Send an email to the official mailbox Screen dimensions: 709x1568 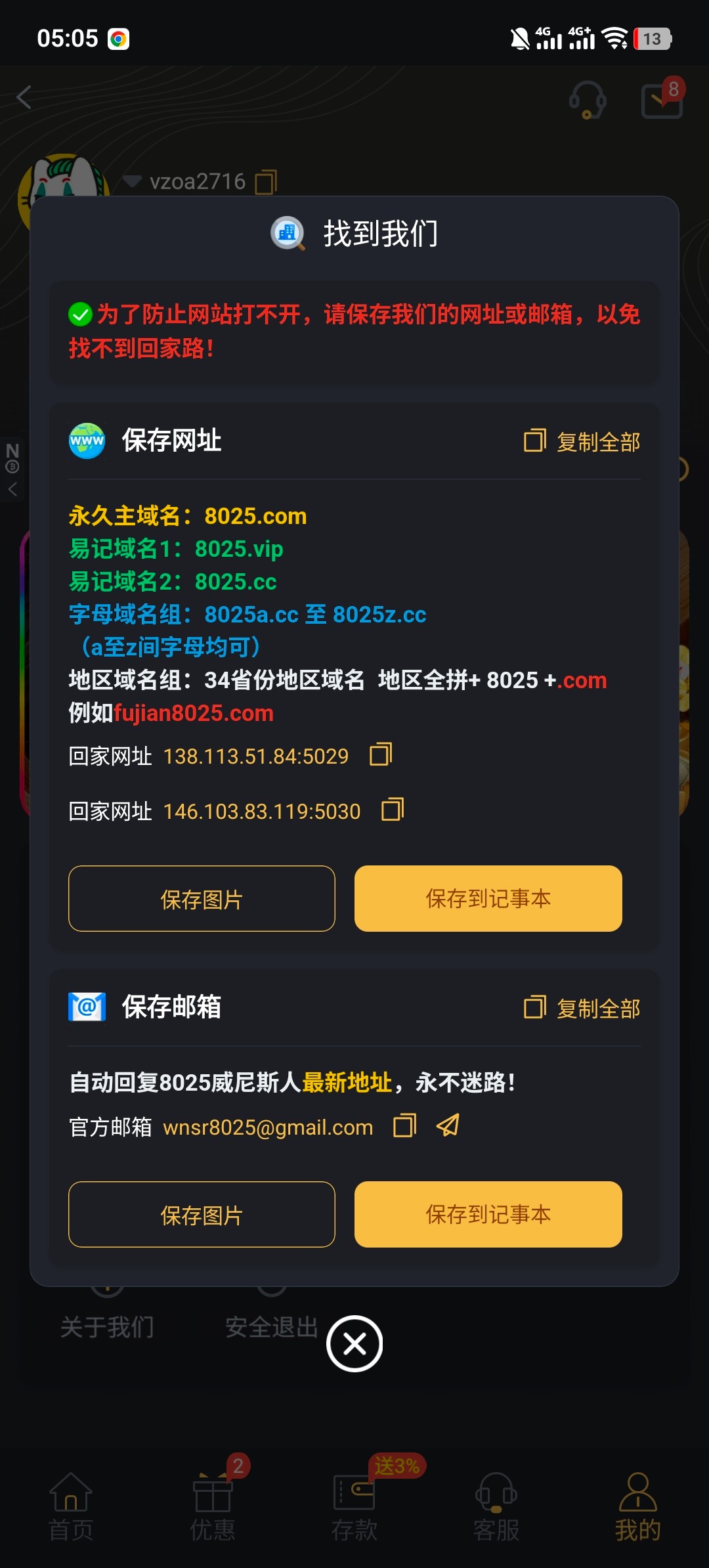(448, 1125)
